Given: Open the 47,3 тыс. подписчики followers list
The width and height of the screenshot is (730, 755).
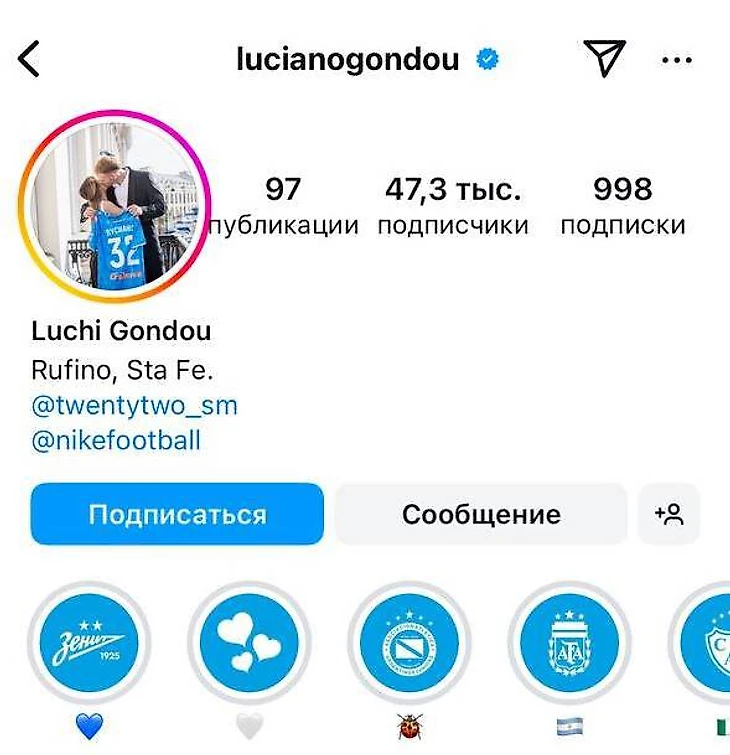Looking at the screenshot, I should click(x=453, y=206).
